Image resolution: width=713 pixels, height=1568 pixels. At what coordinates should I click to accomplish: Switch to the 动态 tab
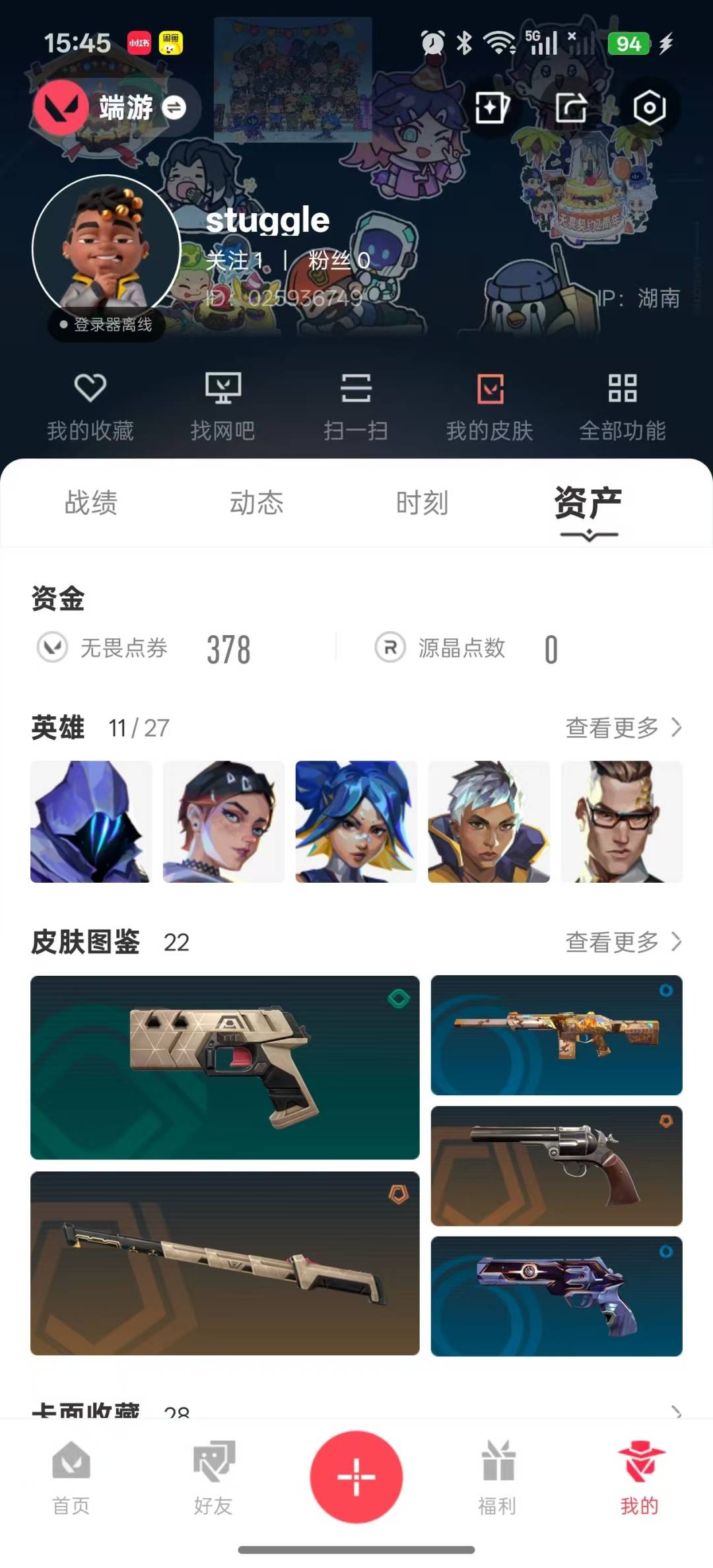click(x=257, y=503)
